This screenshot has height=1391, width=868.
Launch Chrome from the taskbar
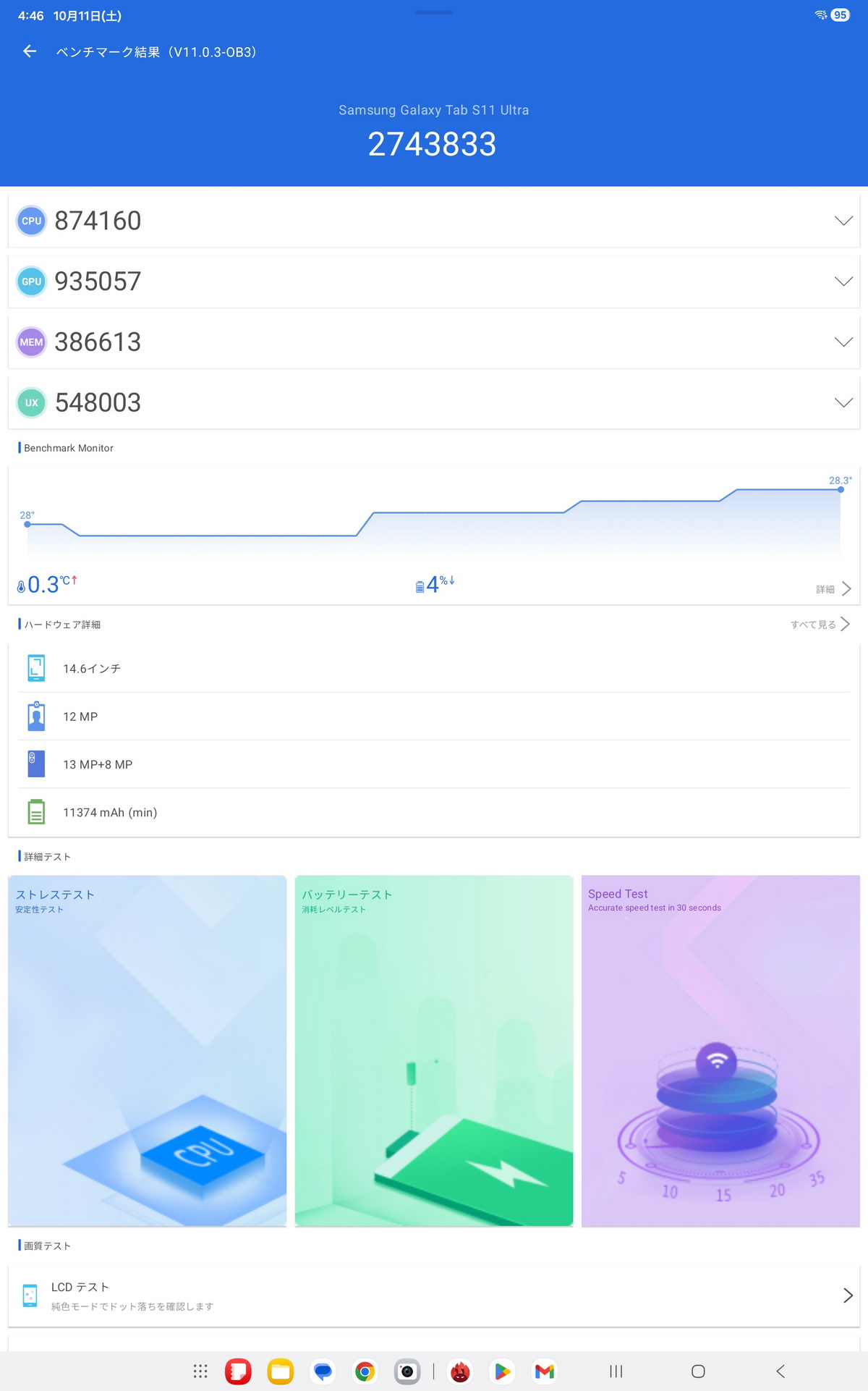pos(365,1371)
